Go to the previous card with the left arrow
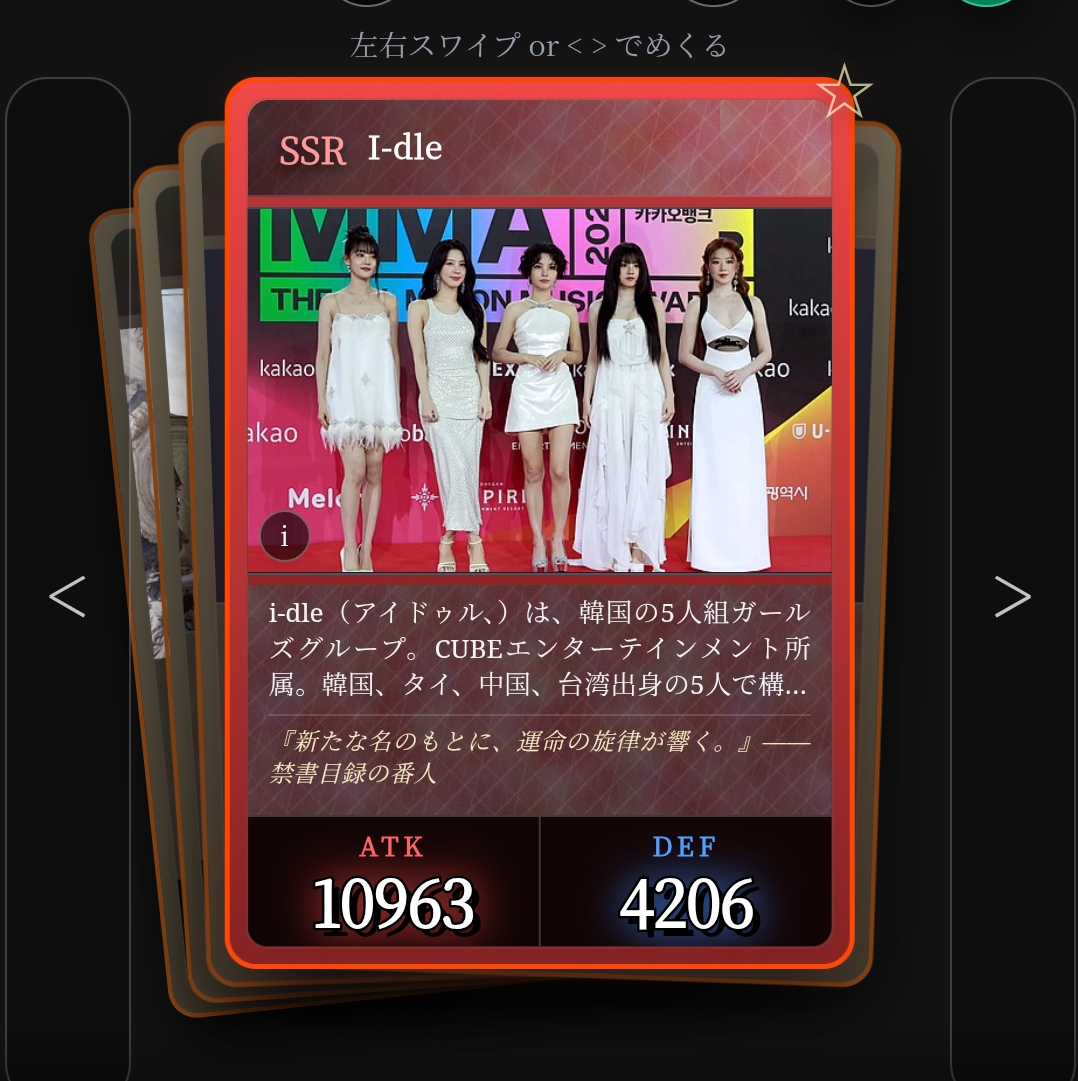 coord(67,597)
